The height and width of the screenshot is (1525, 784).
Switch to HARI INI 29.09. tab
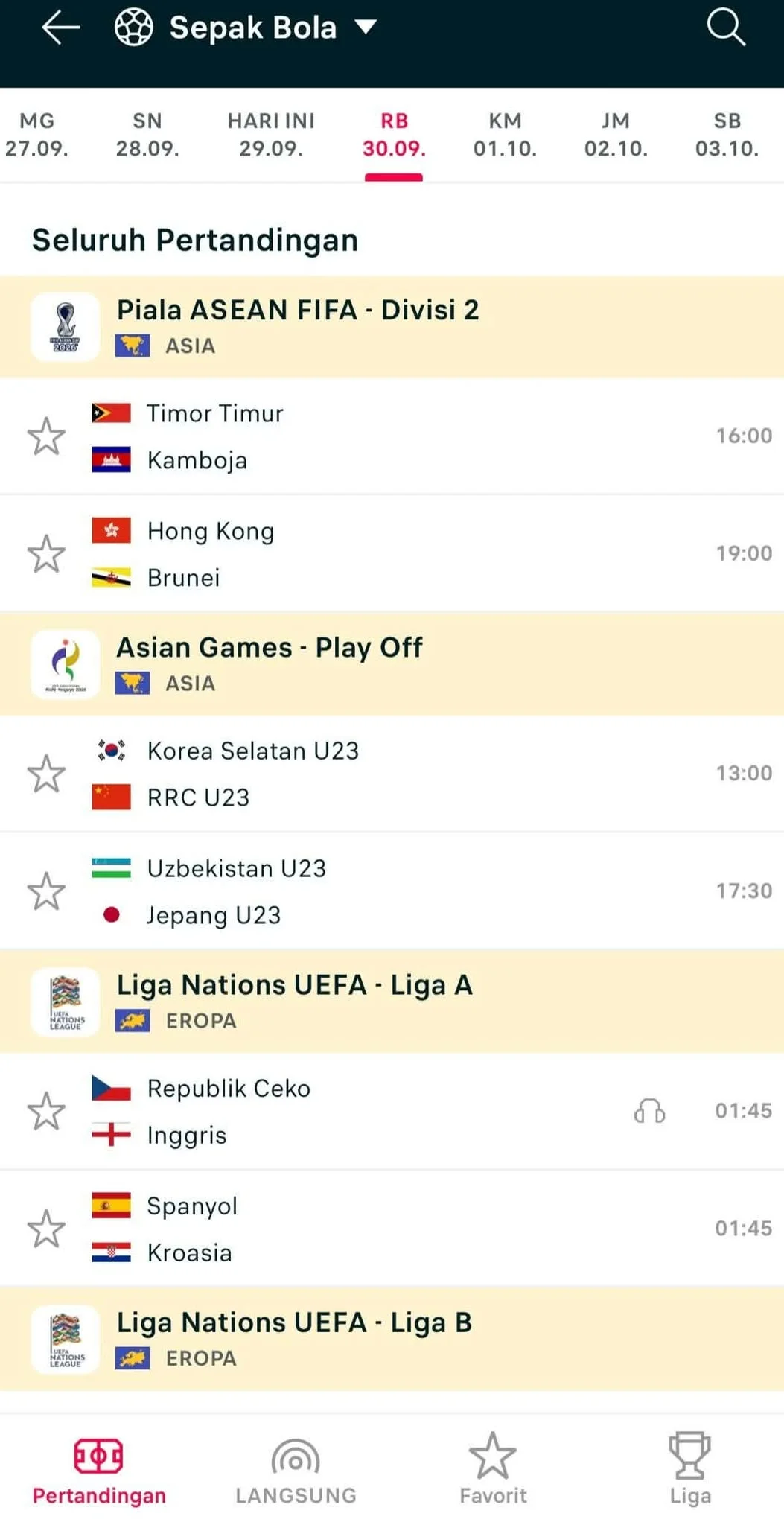[271, 135]
